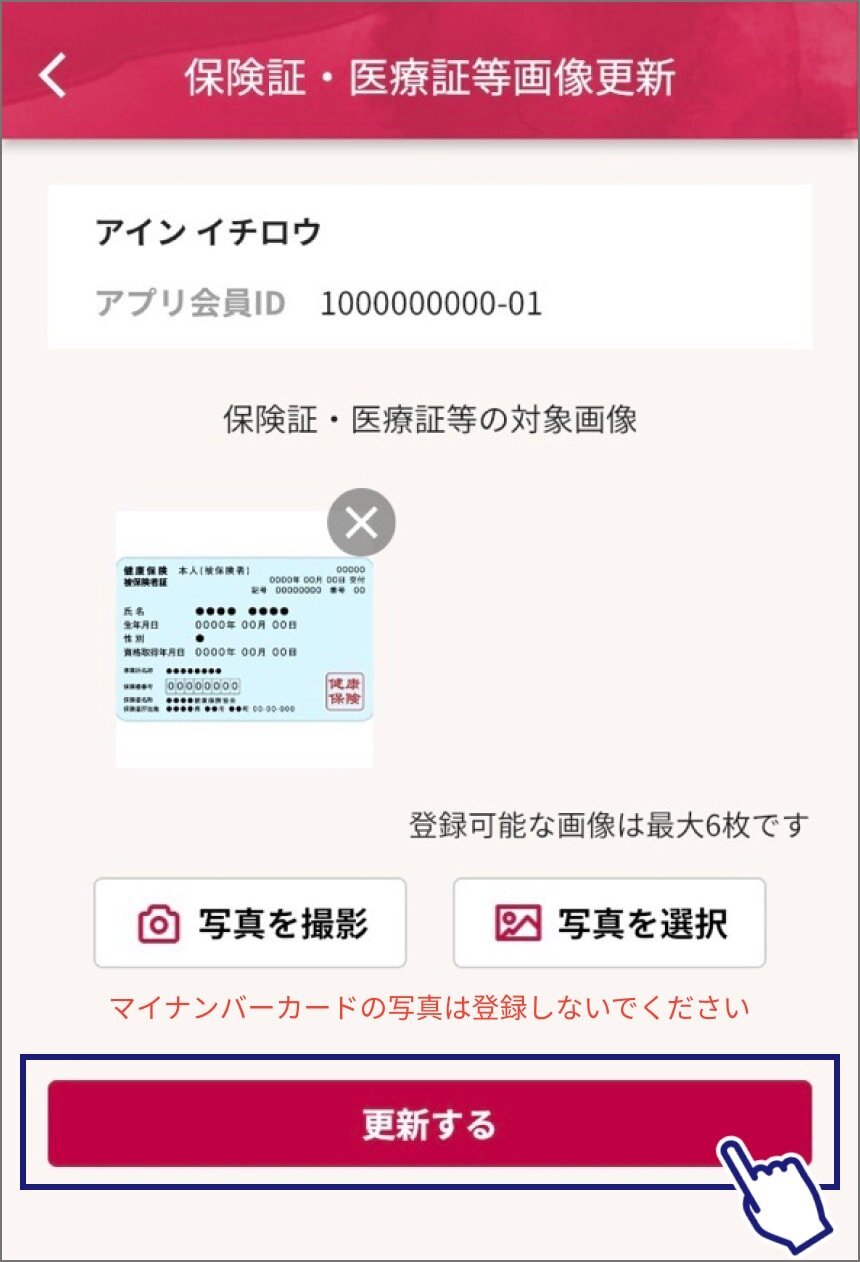This screenshot has width=860, height=1262.
Task: Go back using the header arrow
Action: 52,77
